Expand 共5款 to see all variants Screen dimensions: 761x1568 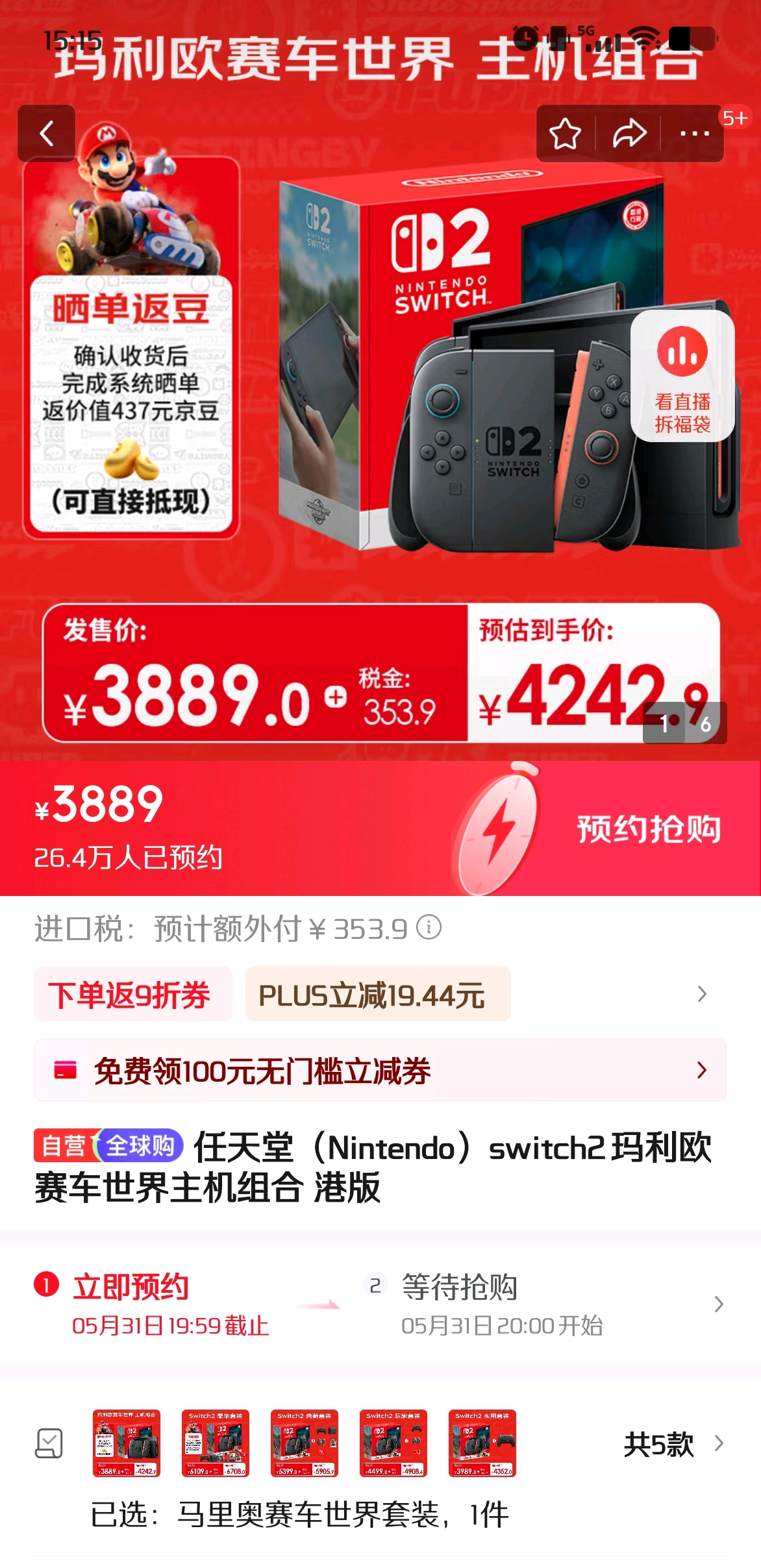[673, 1444]
